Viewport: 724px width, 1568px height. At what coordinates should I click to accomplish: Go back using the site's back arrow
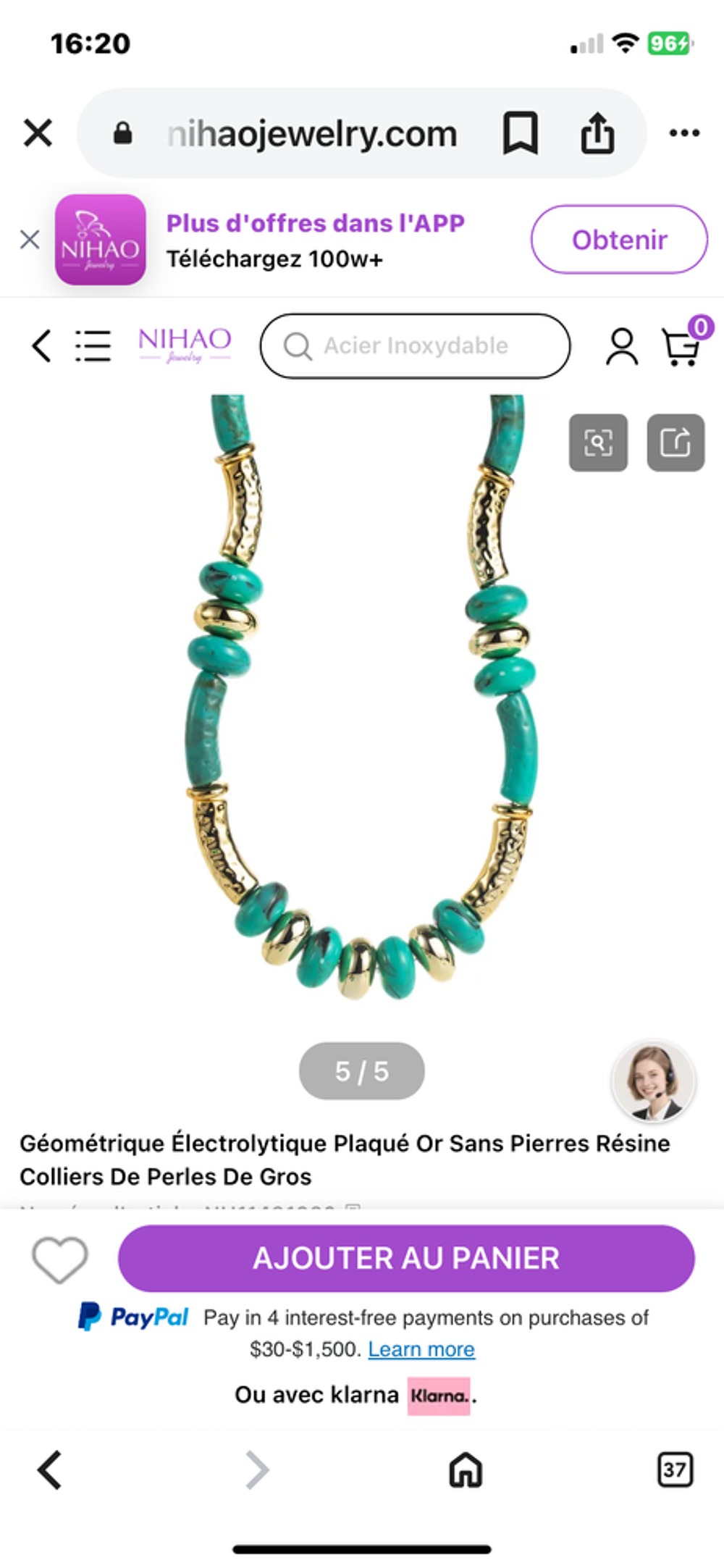(x=41, y=345)
